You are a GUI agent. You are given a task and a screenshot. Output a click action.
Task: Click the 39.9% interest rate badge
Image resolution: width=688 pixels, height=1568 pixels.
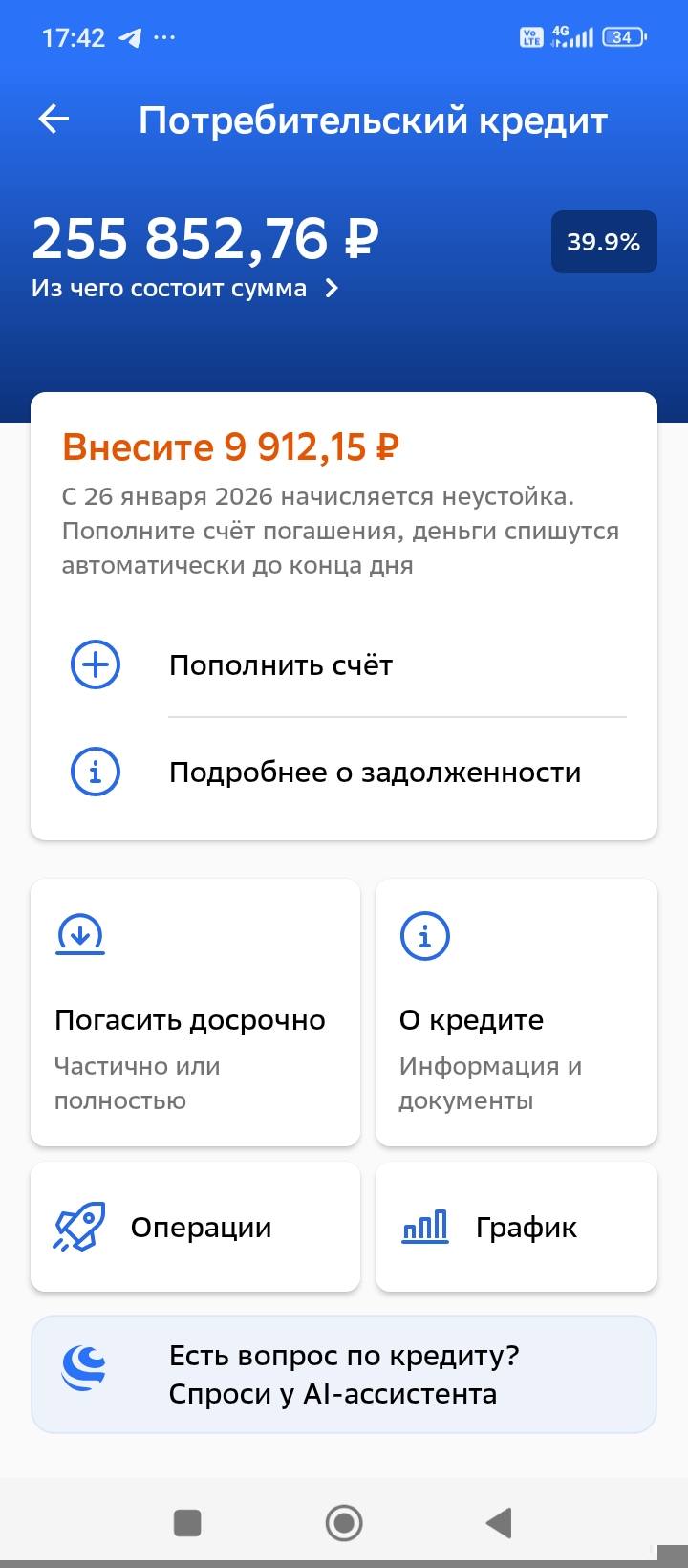pyautogui.click(x=603, y=242)
